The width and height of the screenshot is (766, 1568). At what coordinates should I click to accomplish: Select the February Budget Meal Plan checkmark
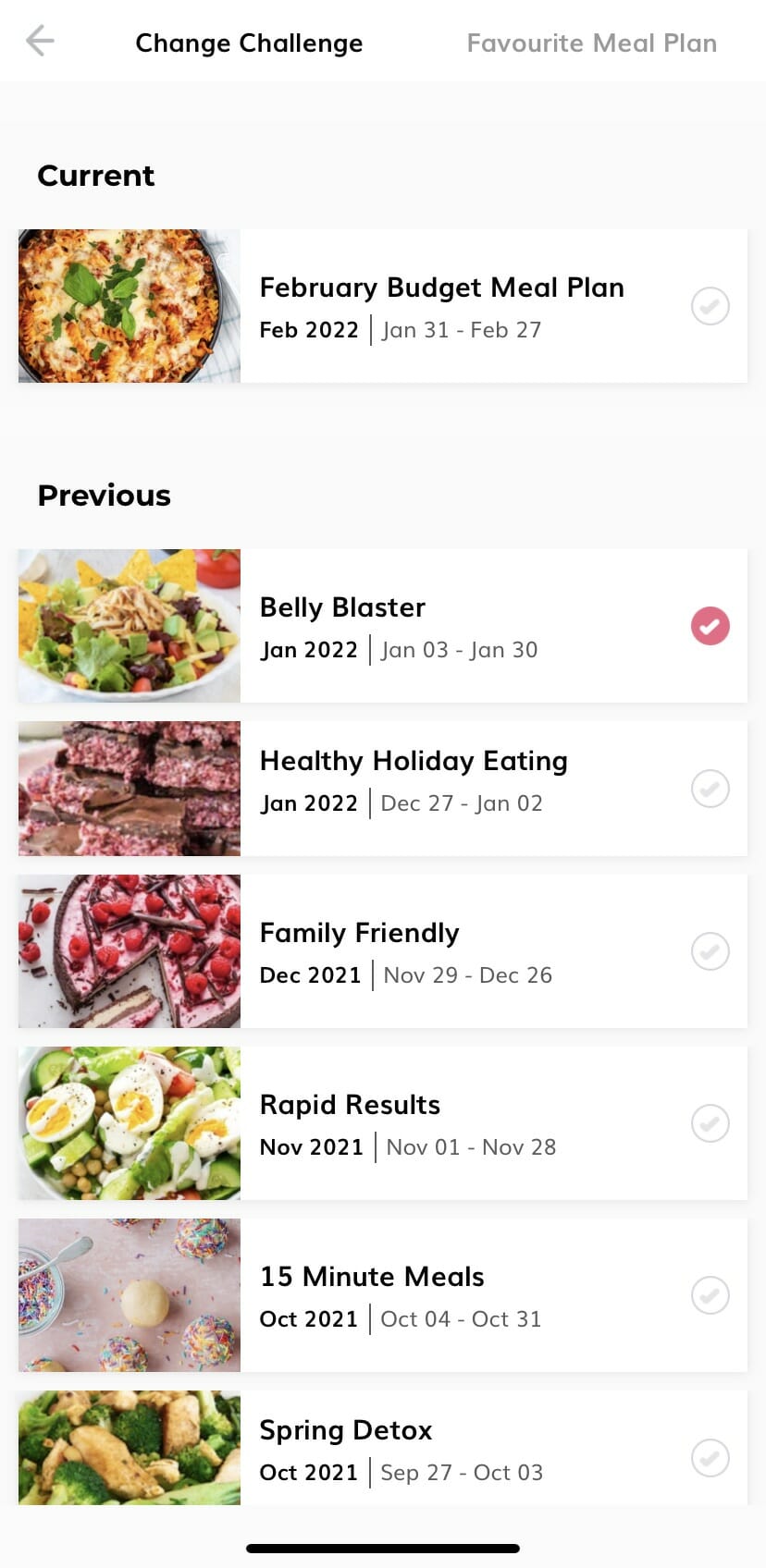click(x=710, y=306)
